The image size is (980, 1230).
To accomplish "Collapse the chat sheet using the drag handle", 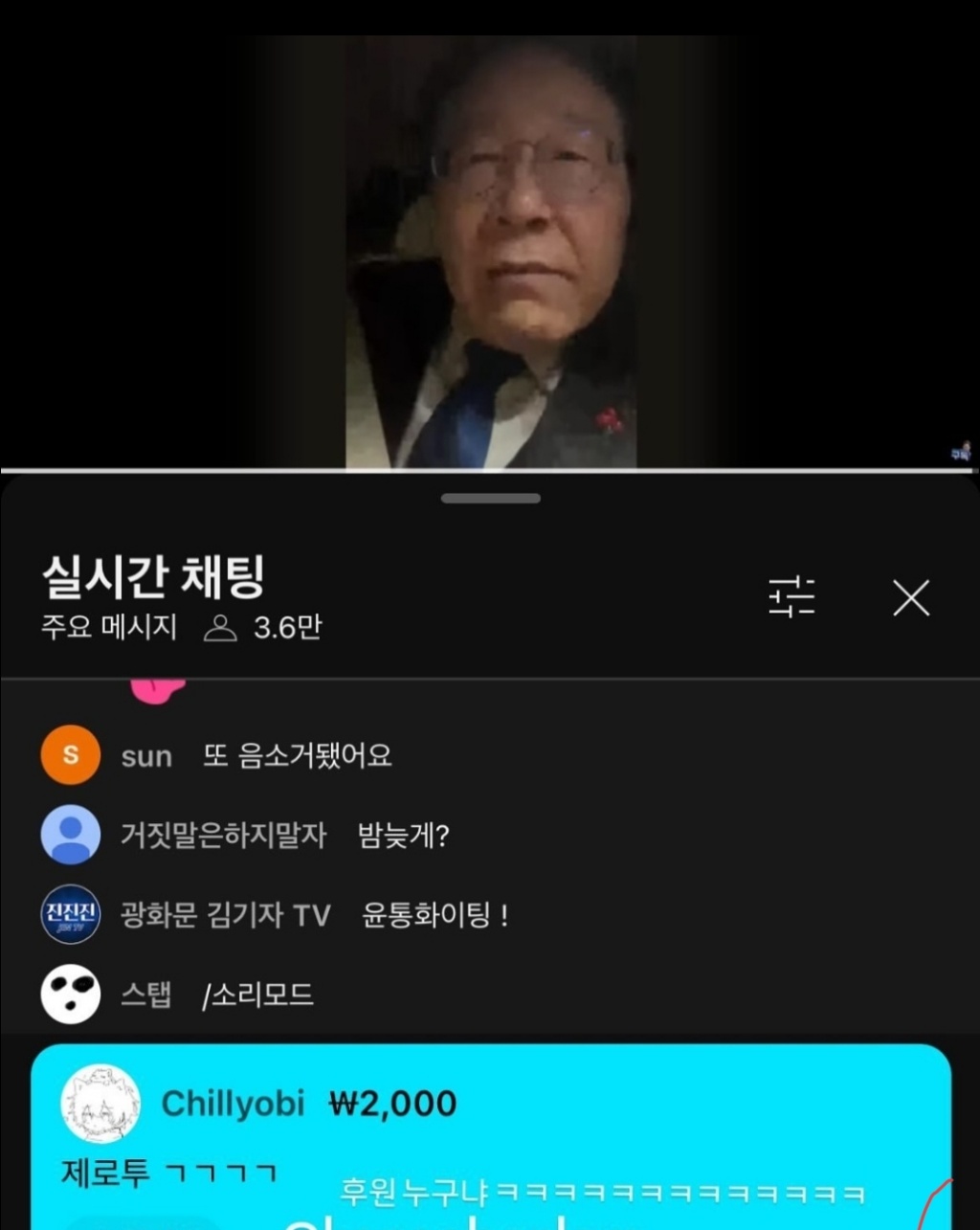I will [490, 498].
